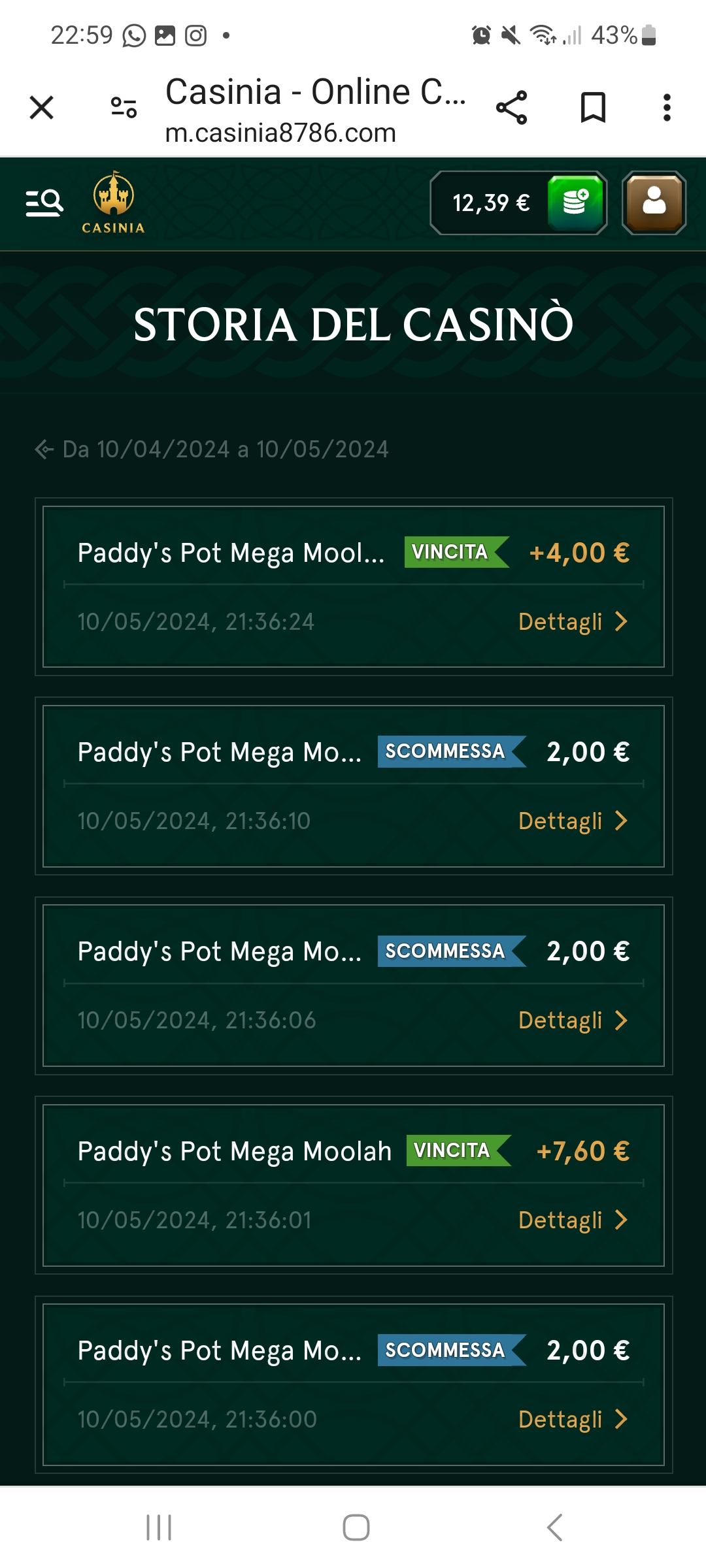Go to the Casinia home logo
The image size is (706, 1568).
click(113, 203)
